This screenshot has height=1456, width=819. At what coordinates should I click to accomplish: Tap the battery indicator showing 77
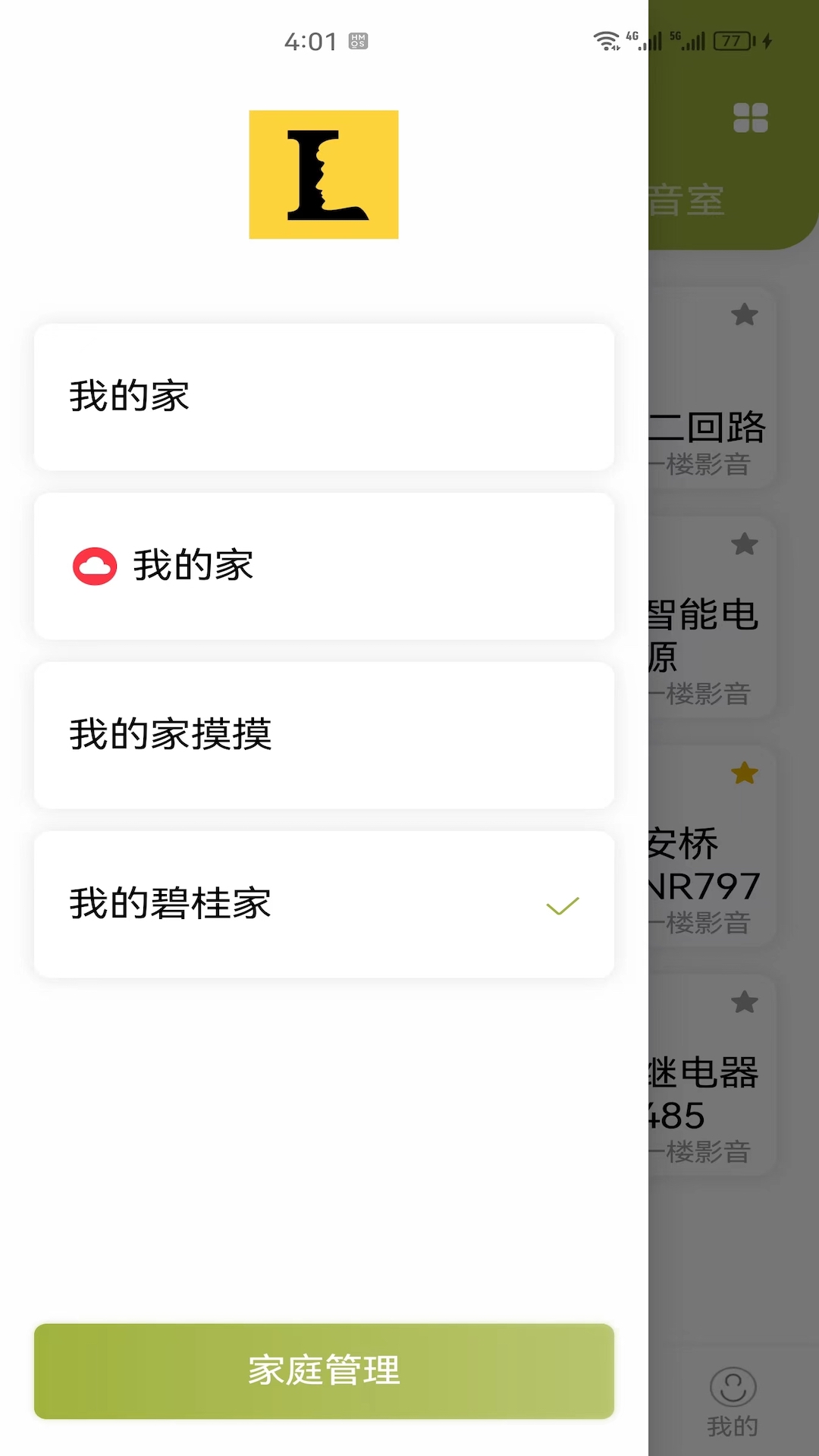click(730, 40)
